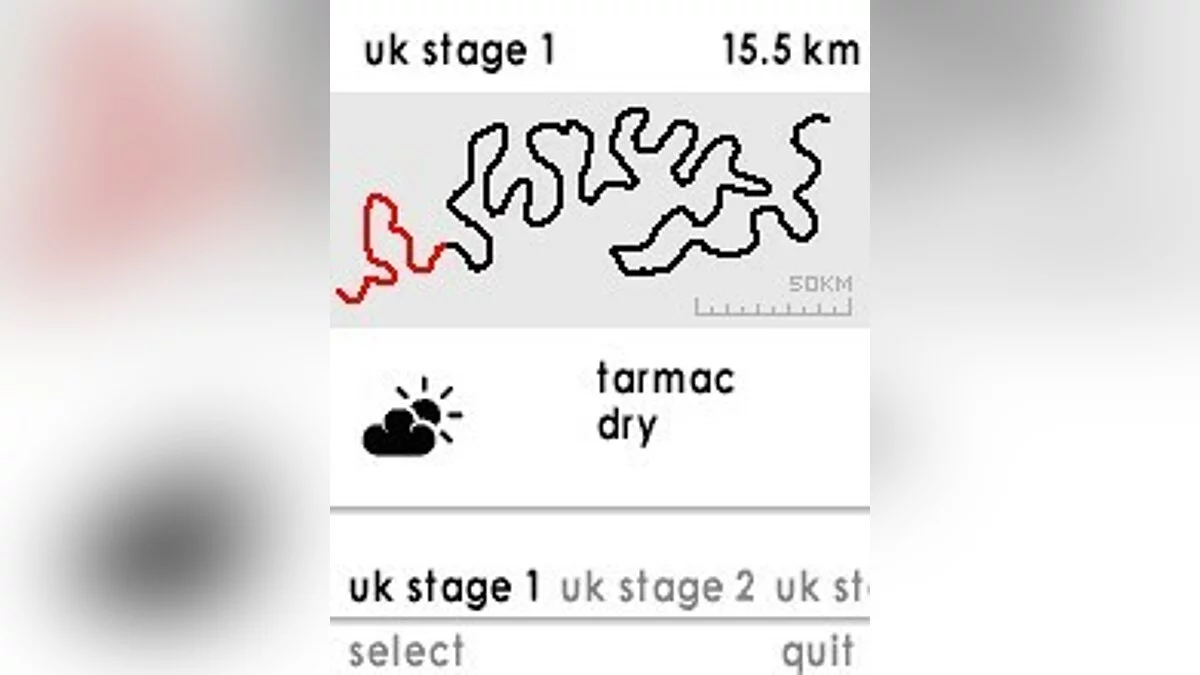1200x675 pixels.
Task: Quit the stage selection screen
Action: point(817,652)
